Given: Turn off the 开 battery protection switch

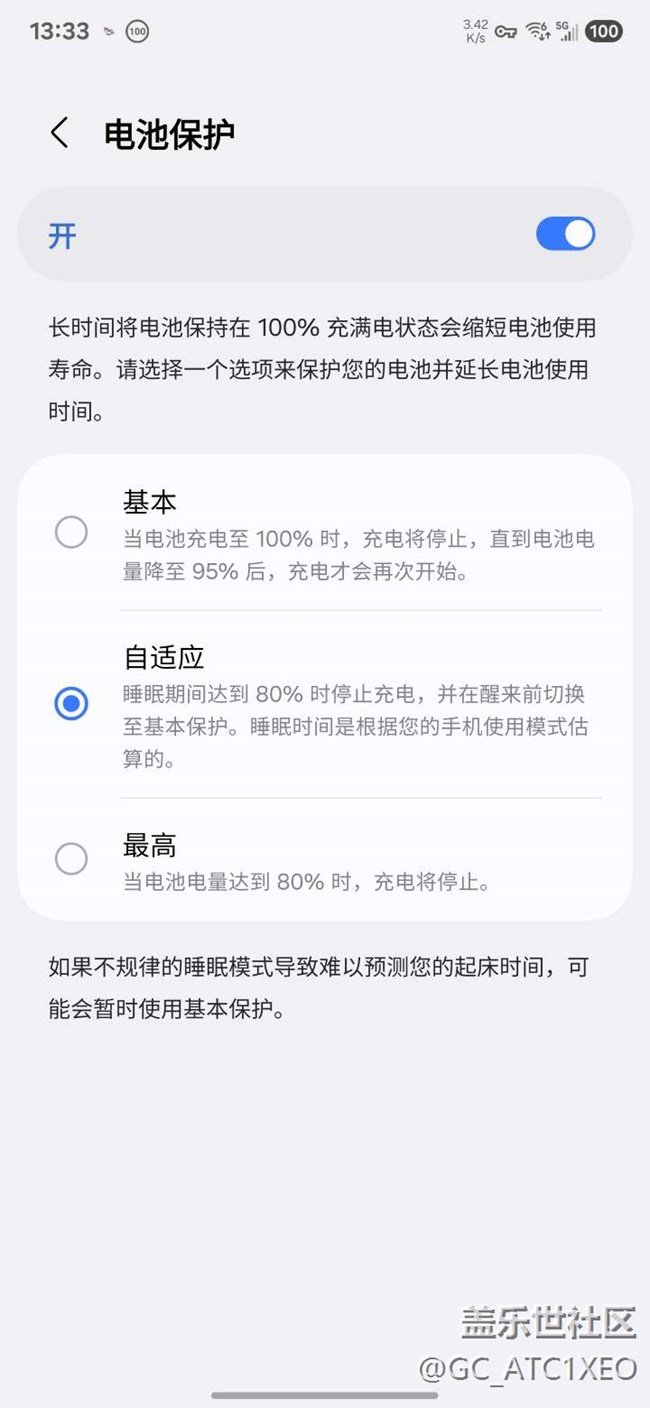Looking at the screenshot, I should pos(565,235).
